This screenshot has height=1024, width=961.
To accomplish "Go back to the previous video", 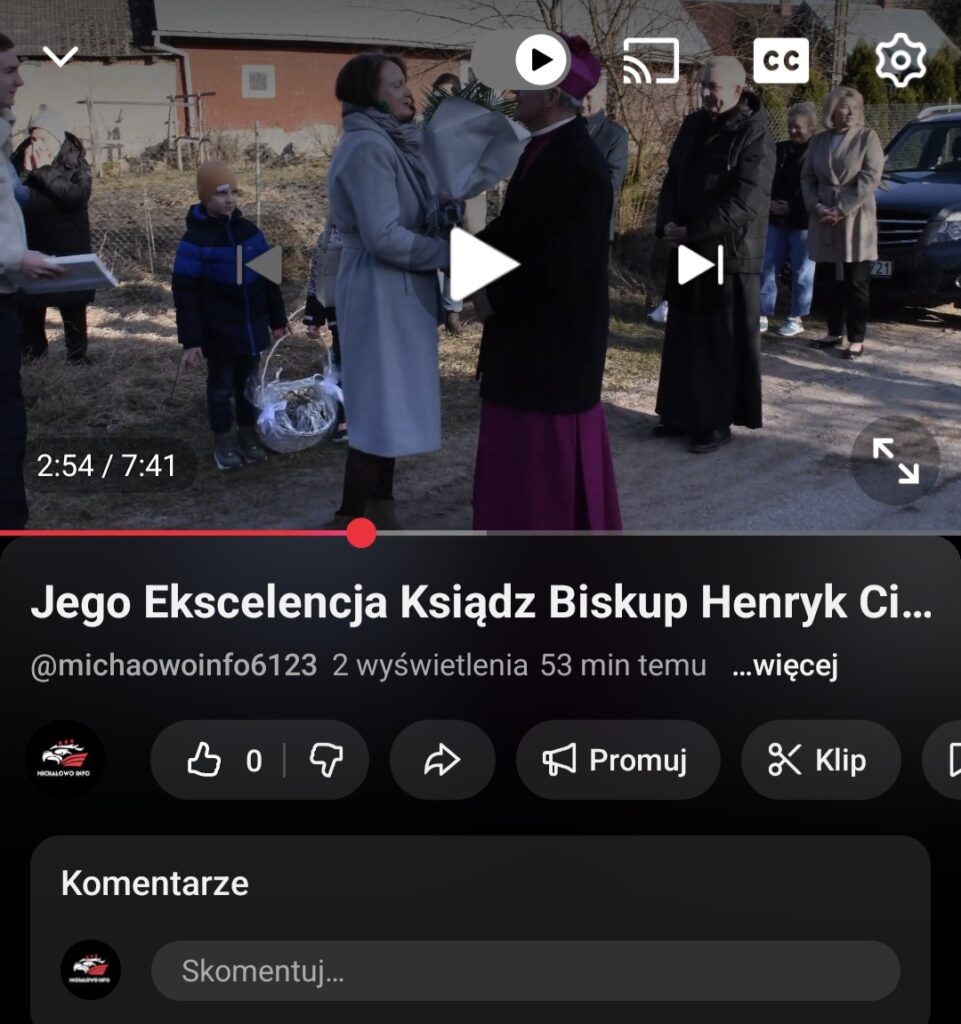I will pos(262,264).
